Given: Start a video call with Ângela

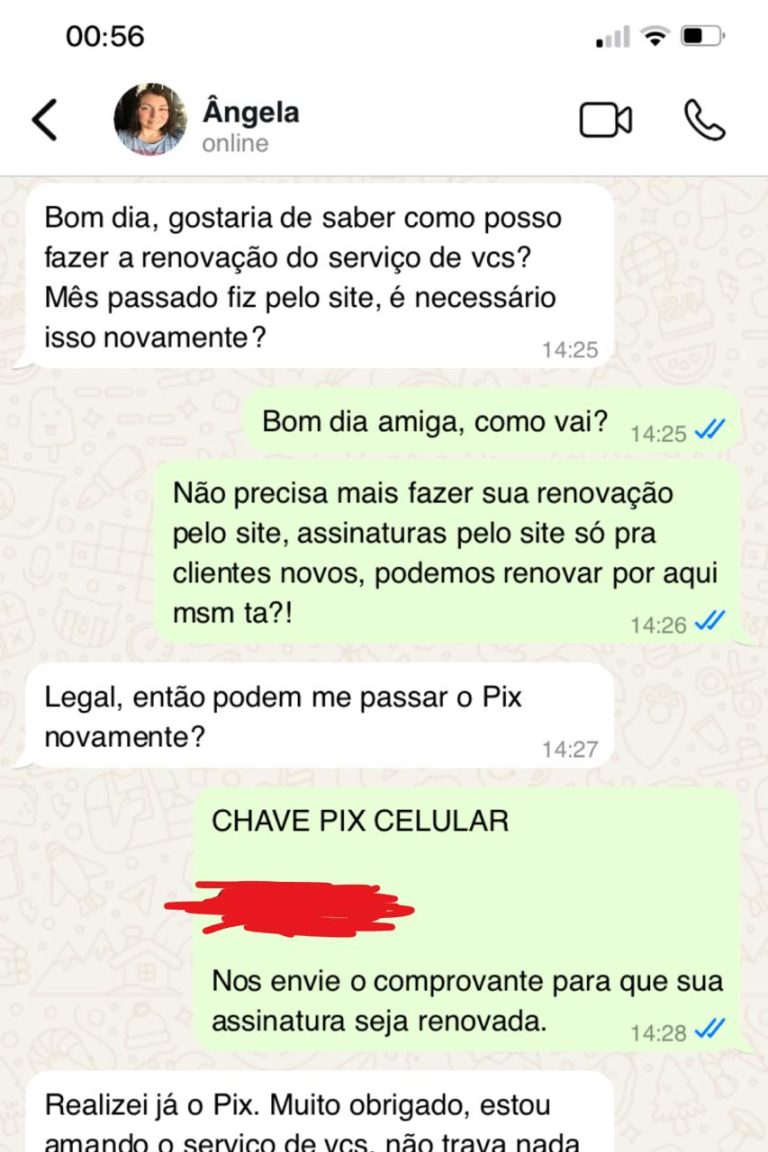Looking at the screenshot, I should pos(605,120).
